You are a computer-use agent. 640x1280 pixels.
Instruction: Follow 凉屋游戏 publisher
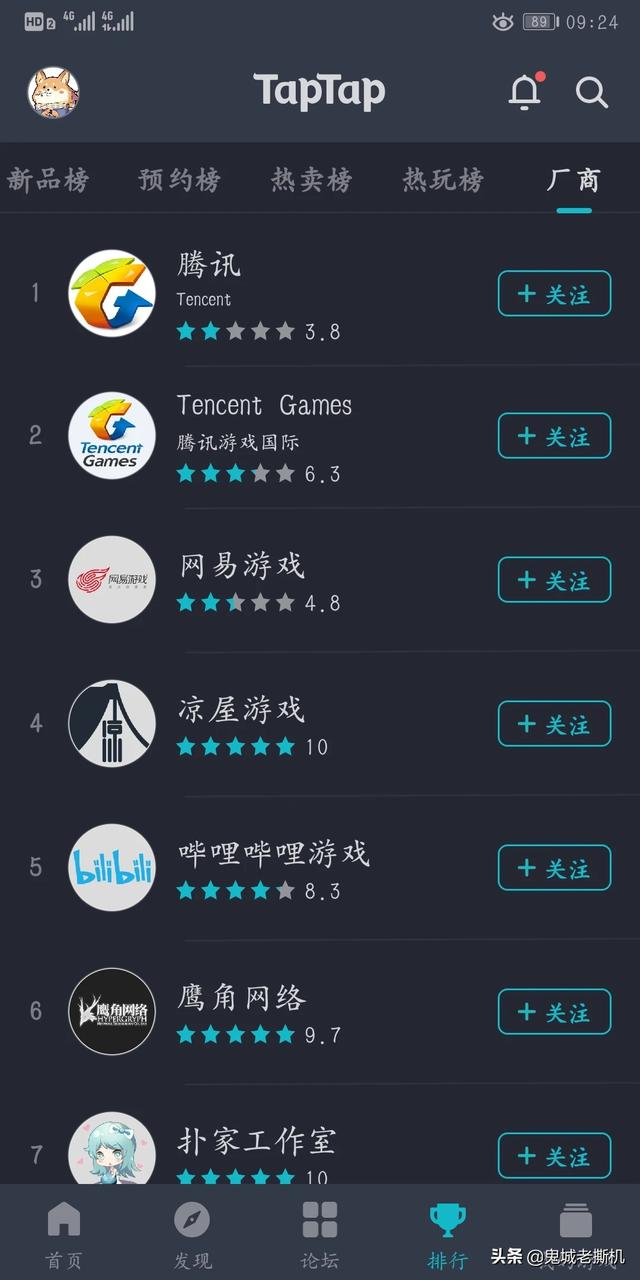click(x=554, y=724)
